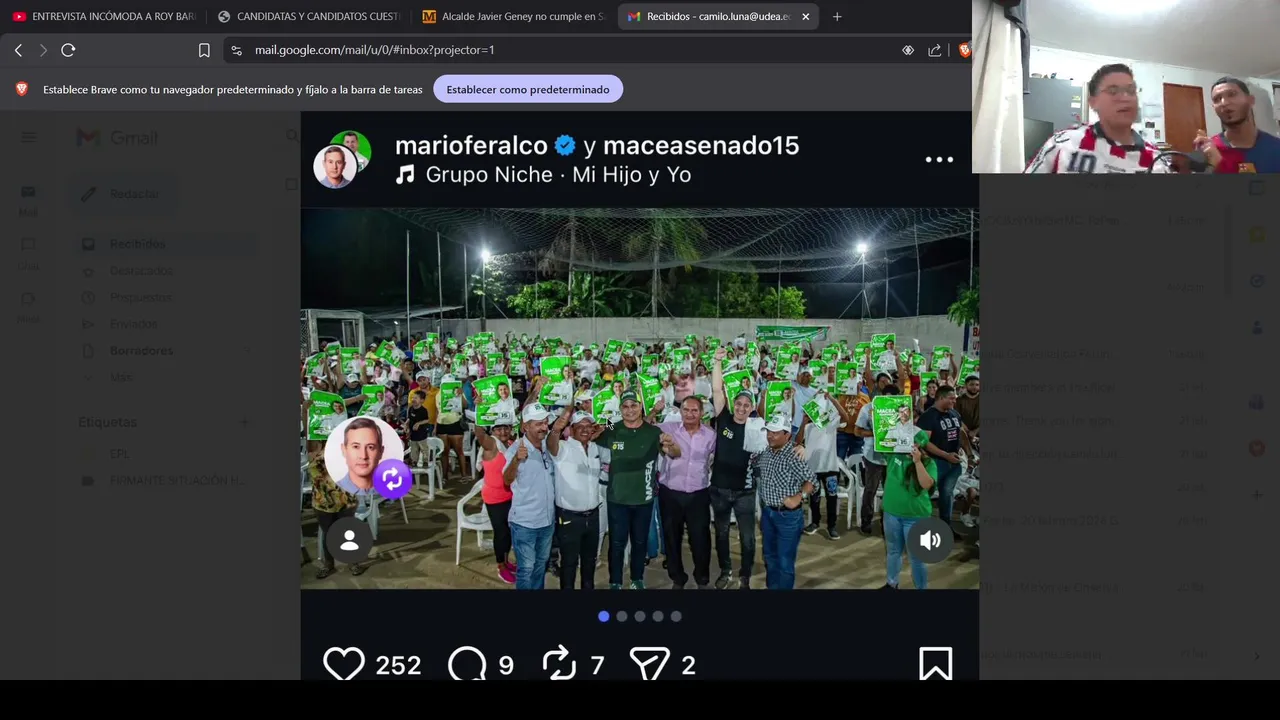Open the post's three-dot options menu

point(939,160)
